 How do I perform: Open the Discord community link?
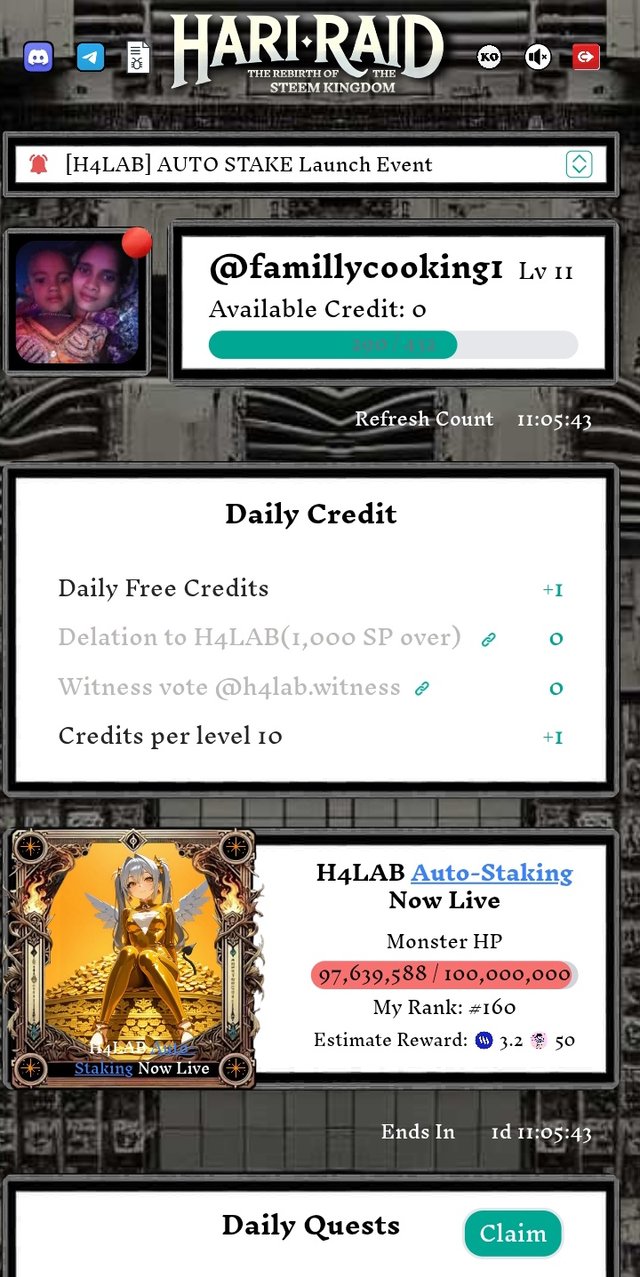pos(38,57)
